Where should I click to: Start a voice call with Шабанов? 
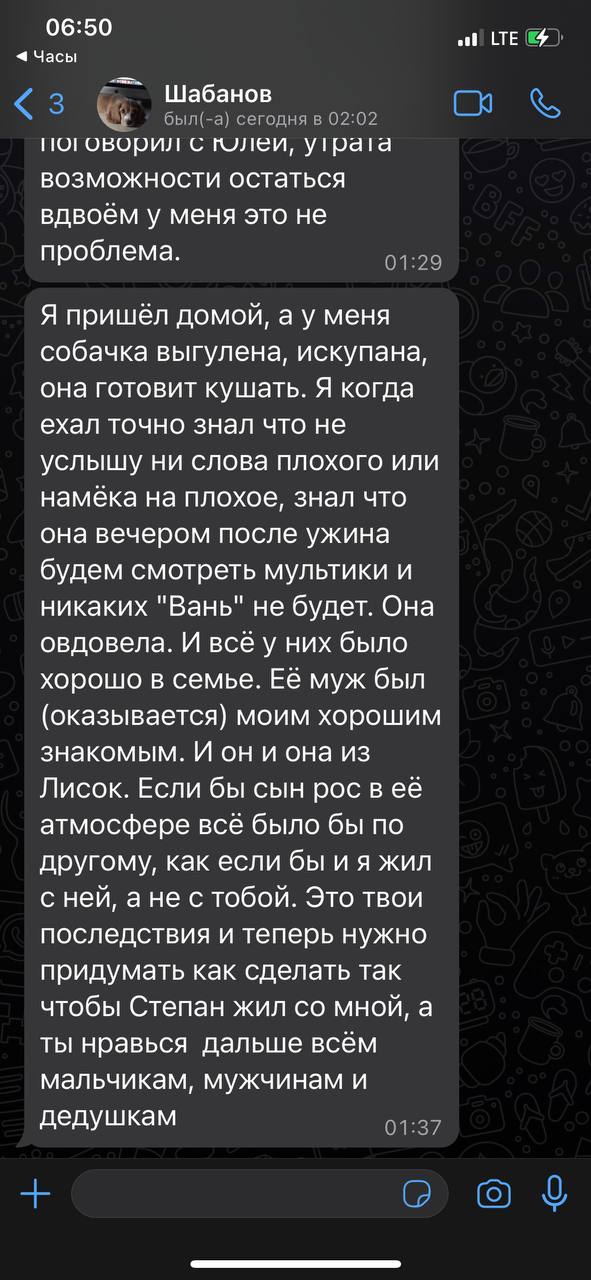click(547, 103)
